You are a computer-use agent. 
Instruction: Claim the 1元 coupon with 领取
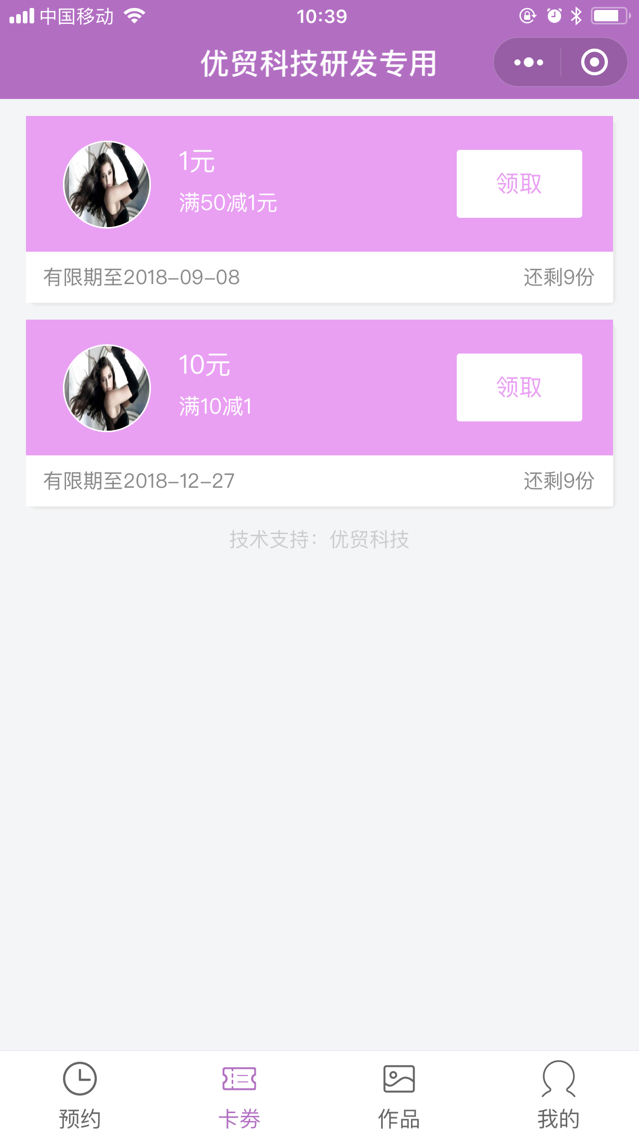[519, 184]
